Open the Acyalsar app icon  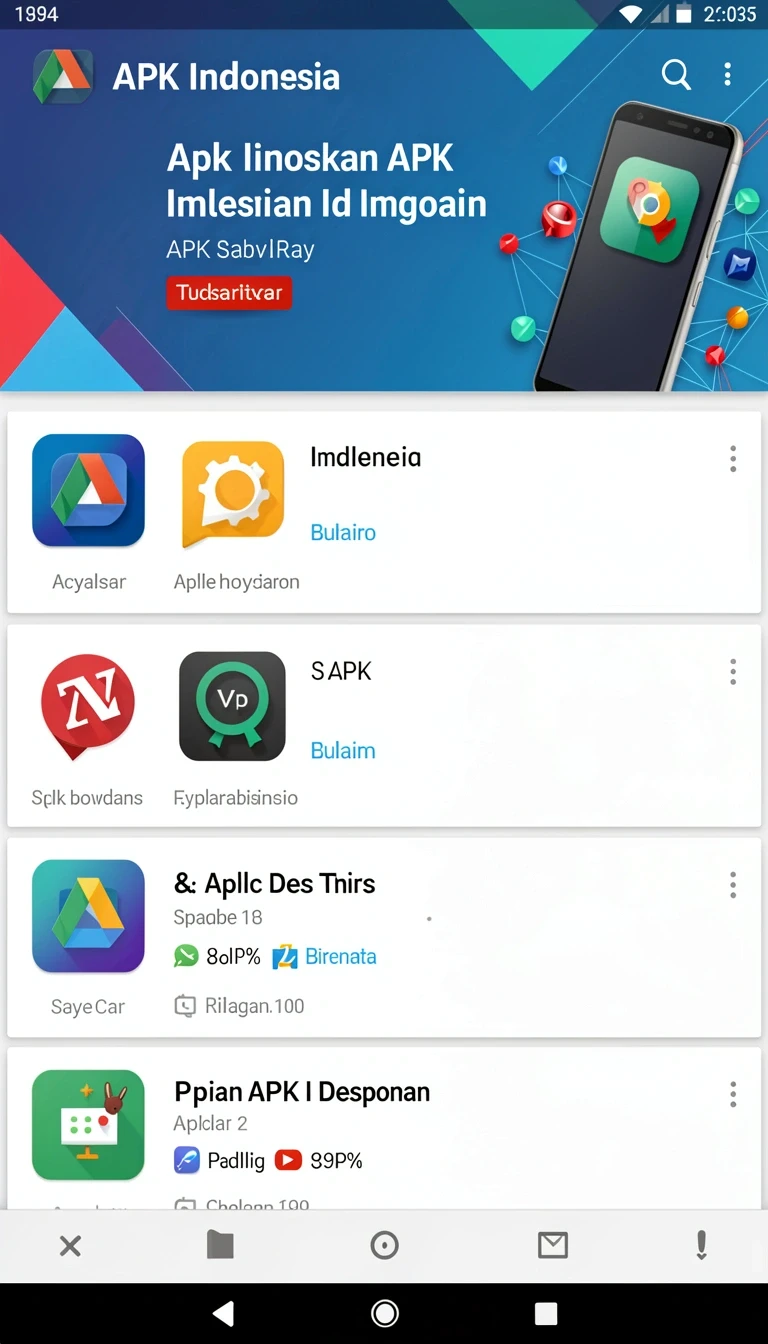88,491
